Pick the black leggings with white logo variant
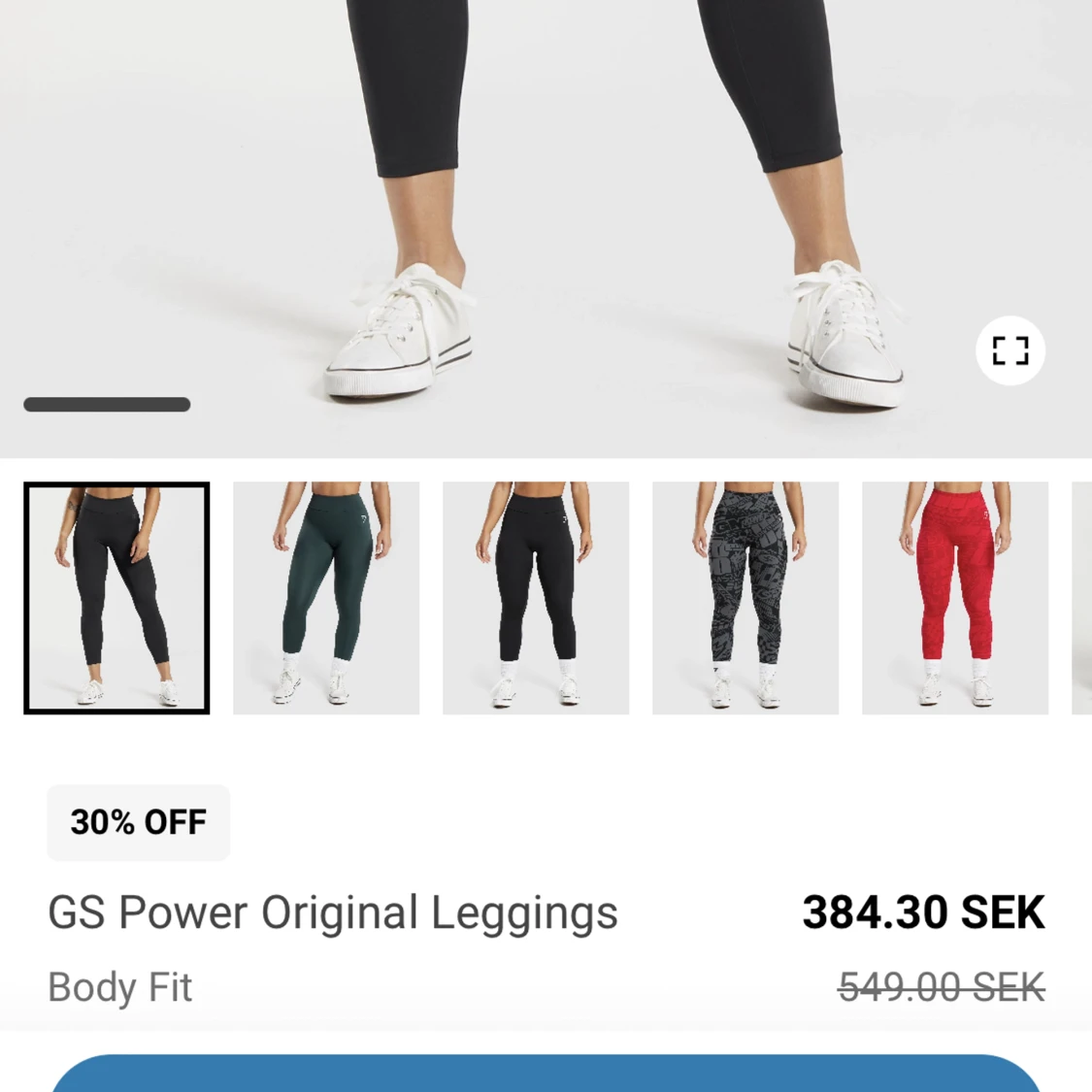The image size is (1092, 1092). point(536,598)
